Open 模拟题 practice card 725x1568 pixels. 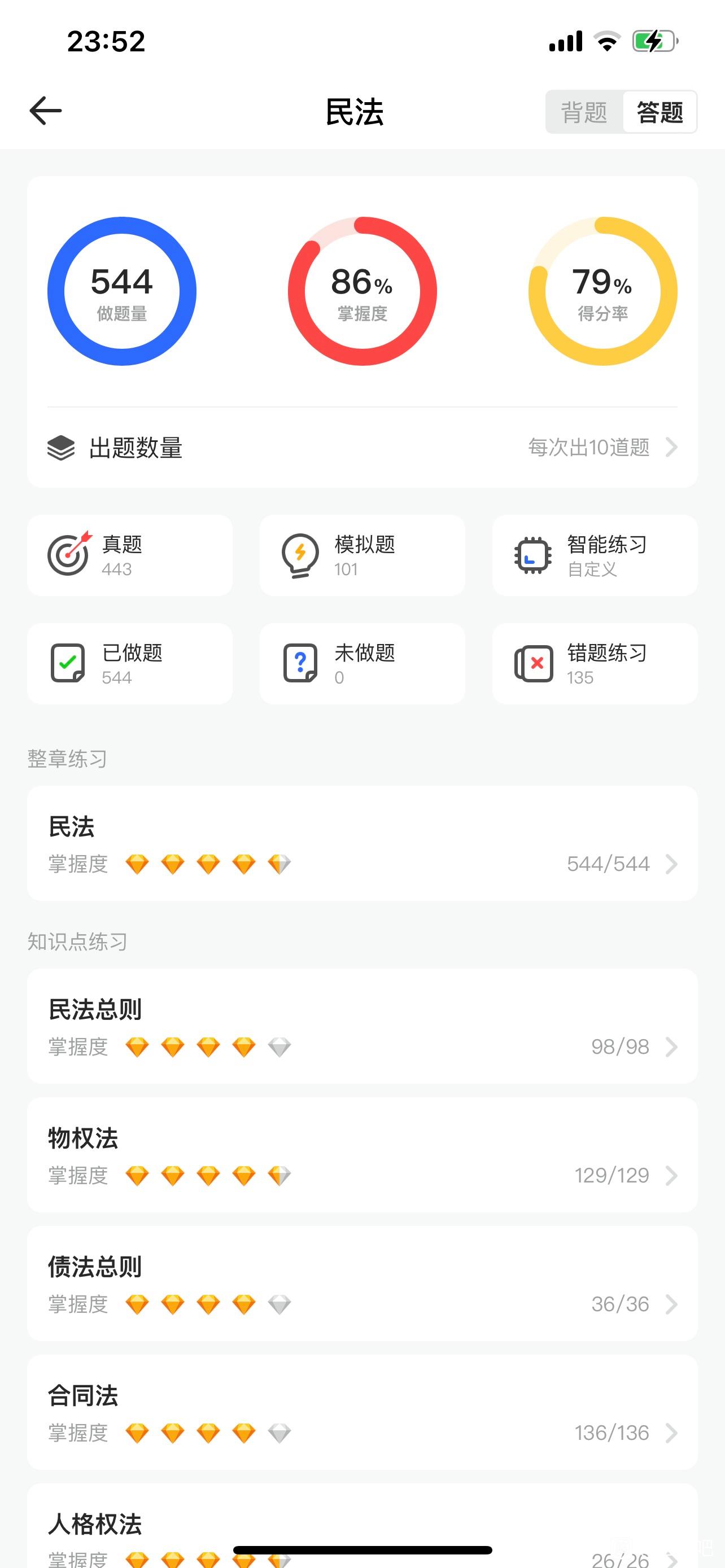[362, 555]
